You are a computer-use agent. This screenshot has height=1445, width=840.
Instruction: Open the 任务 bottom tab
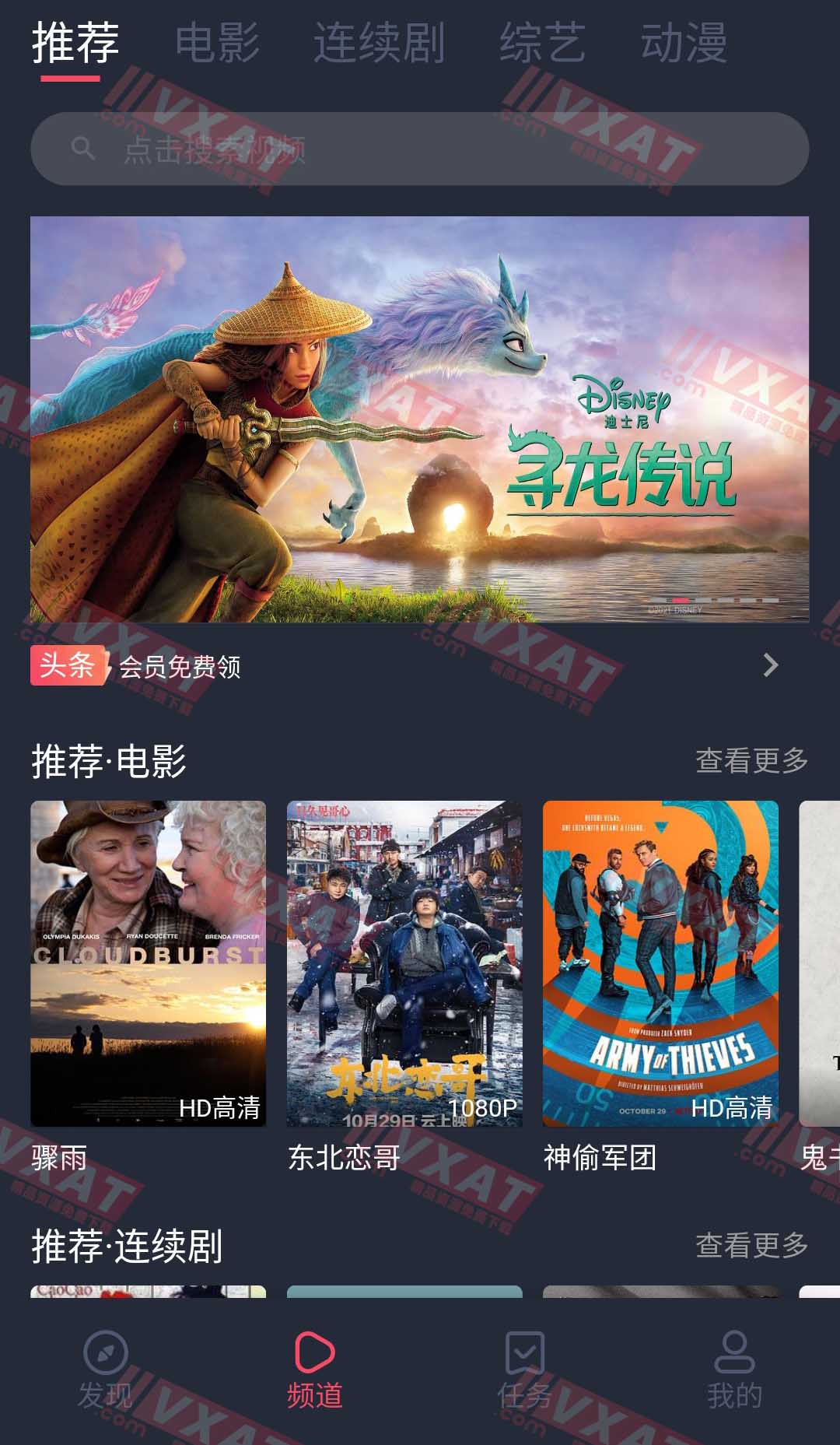(525, 1371)
